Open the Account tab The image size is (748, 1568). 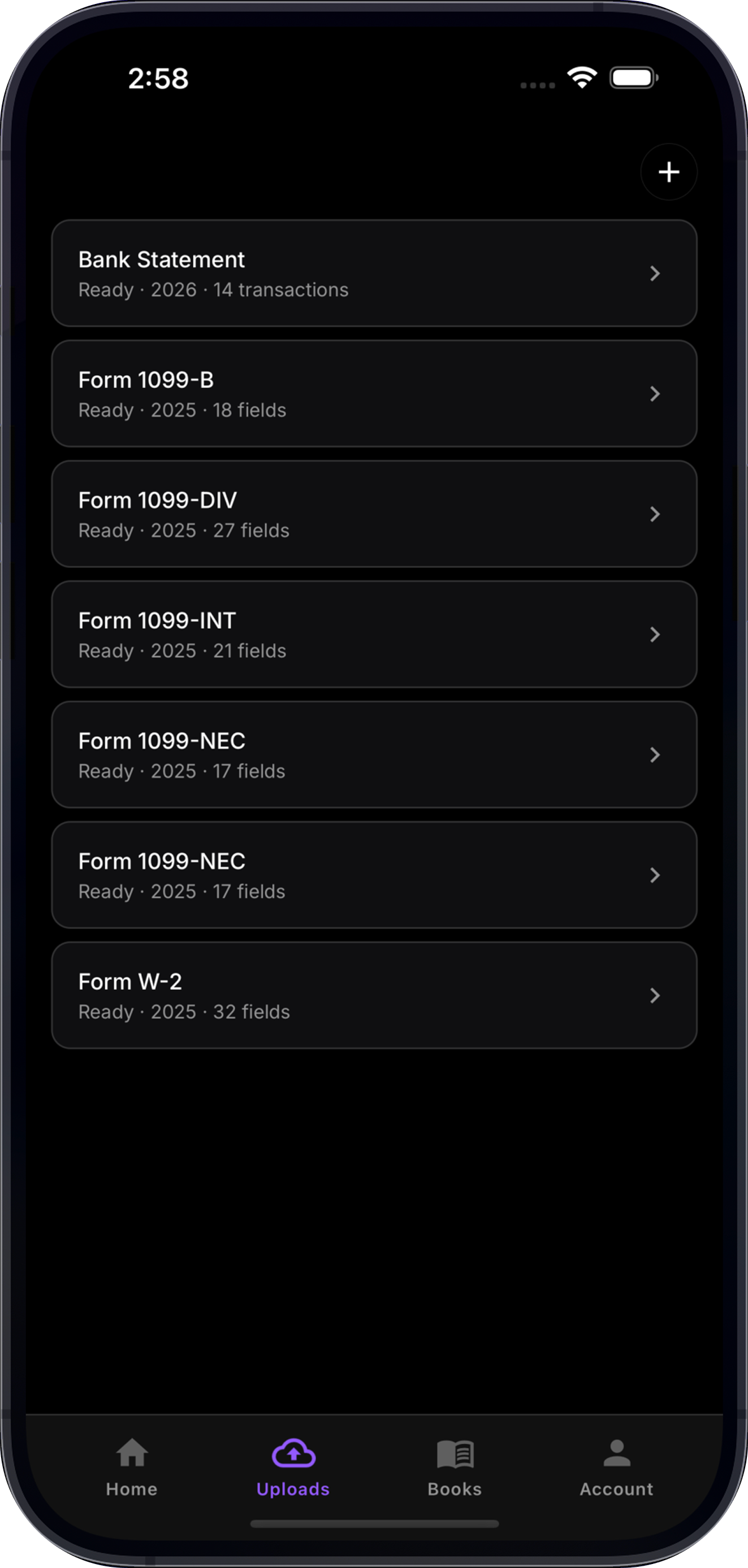616,1467
